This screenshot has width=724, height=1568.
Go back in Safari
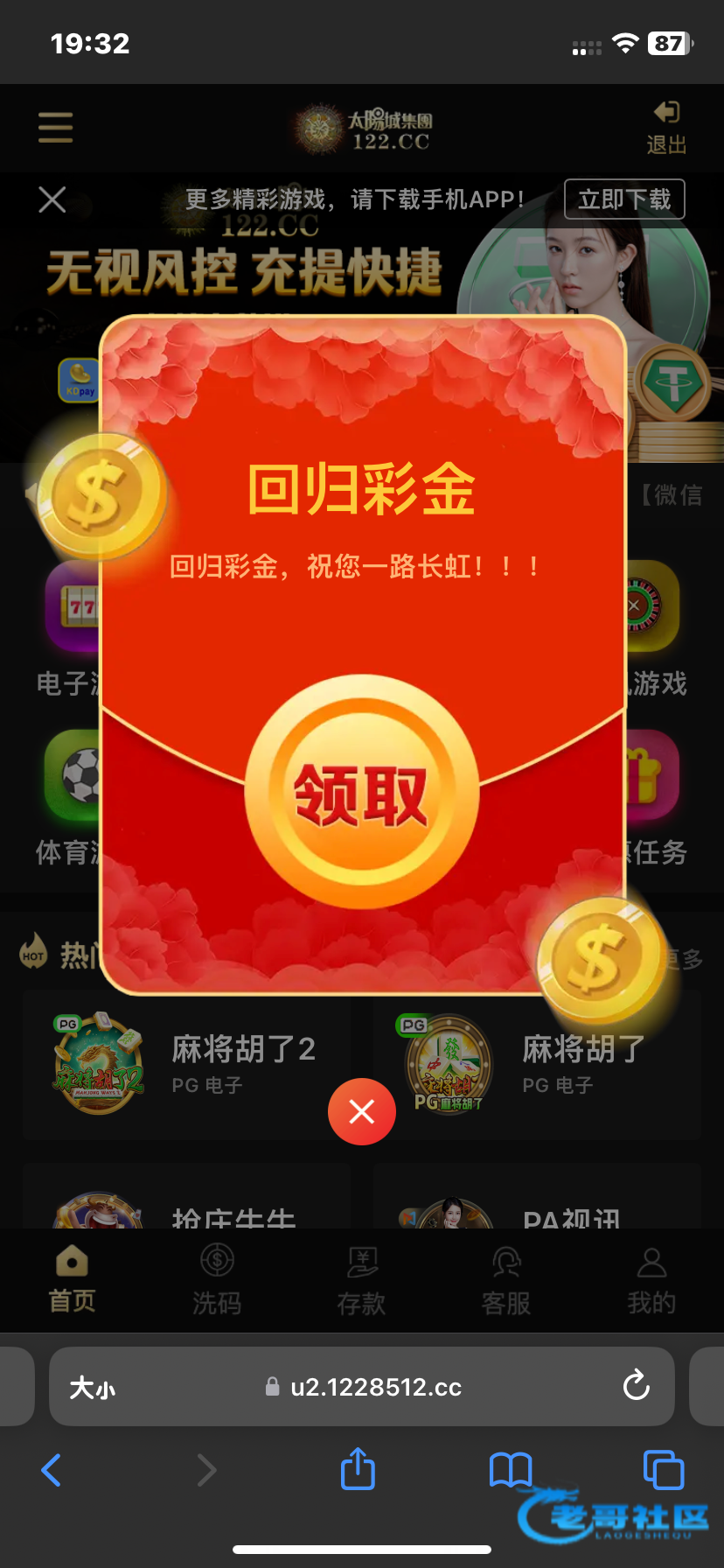tap(52, 1470)
